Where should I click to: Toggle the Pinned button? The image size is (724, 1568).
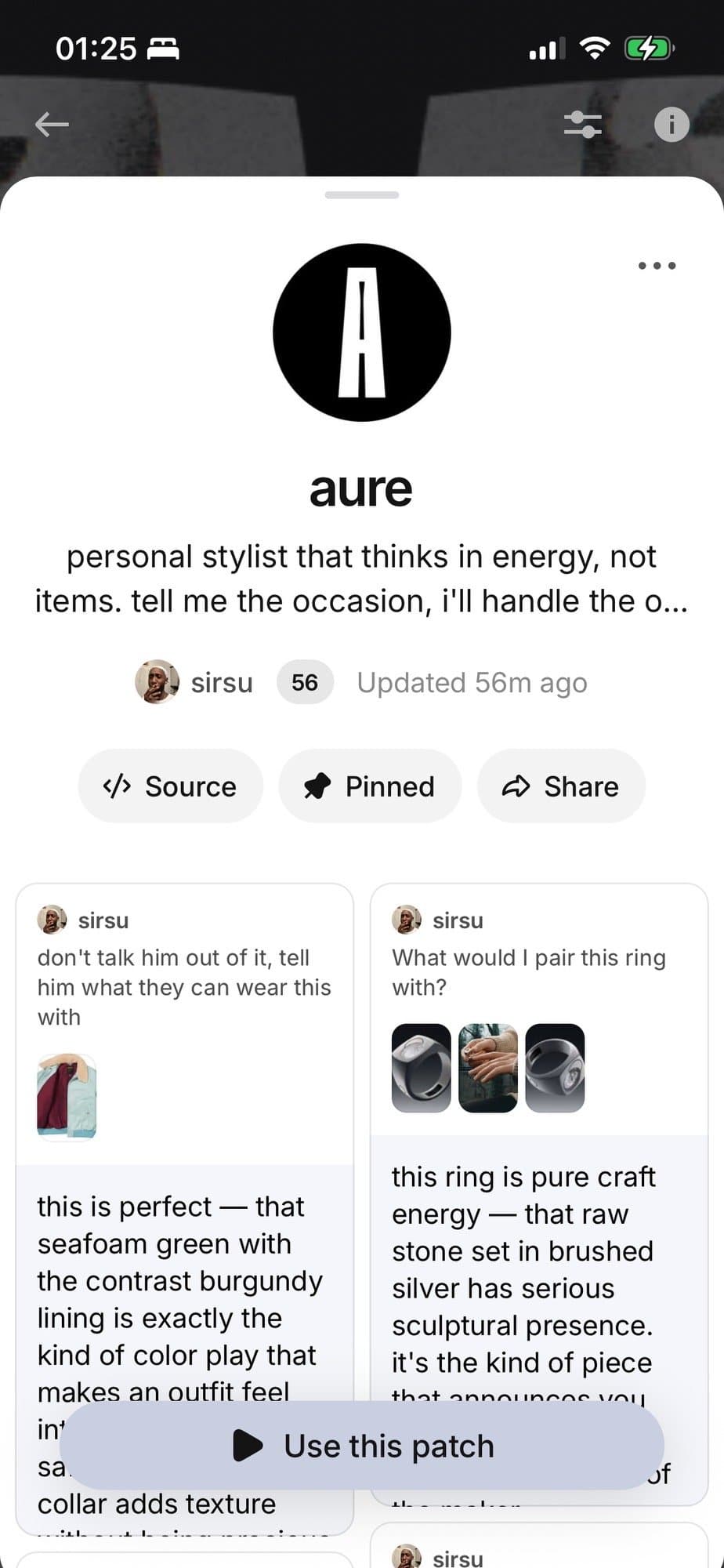point(370,786)
